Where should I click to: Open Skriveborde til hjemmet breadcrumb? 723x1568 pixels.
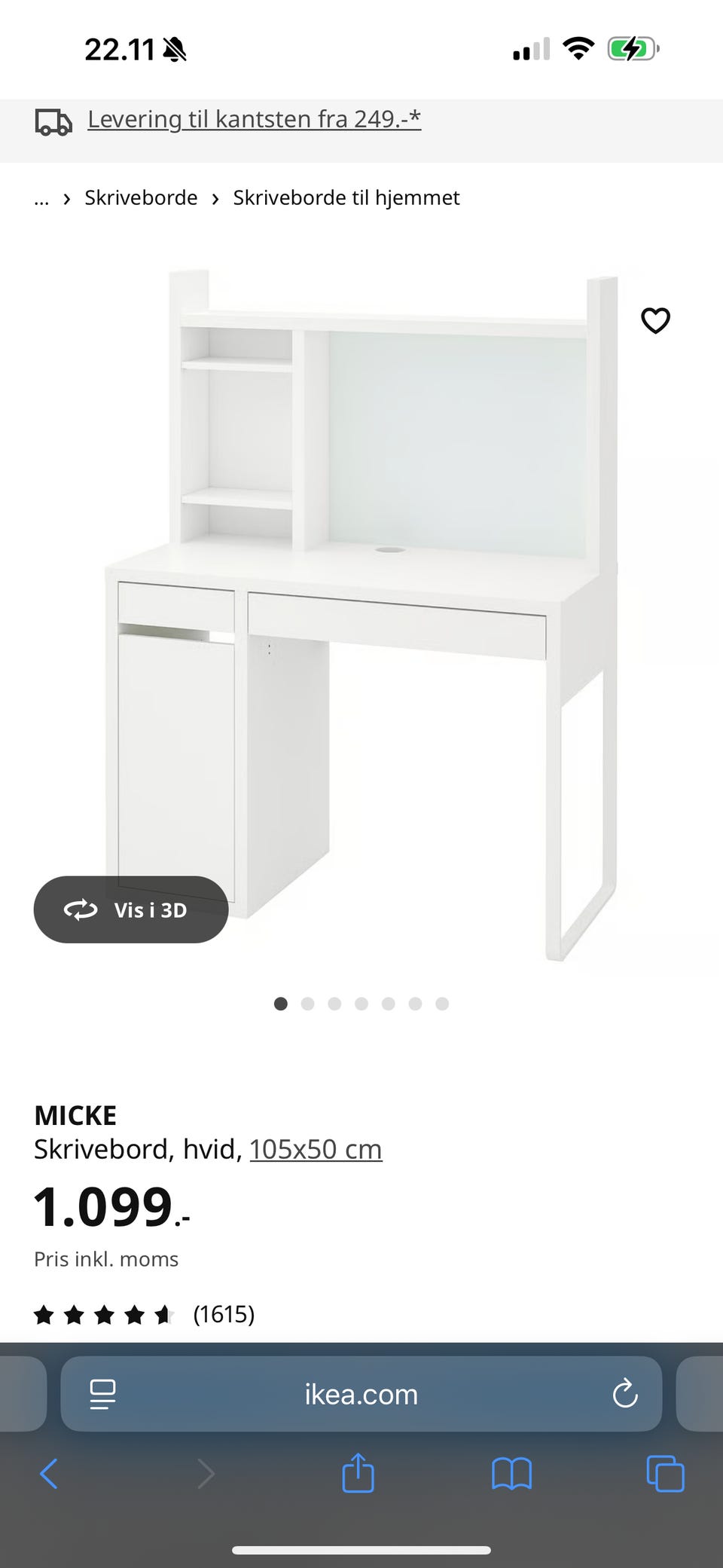[x=346, y=198]
